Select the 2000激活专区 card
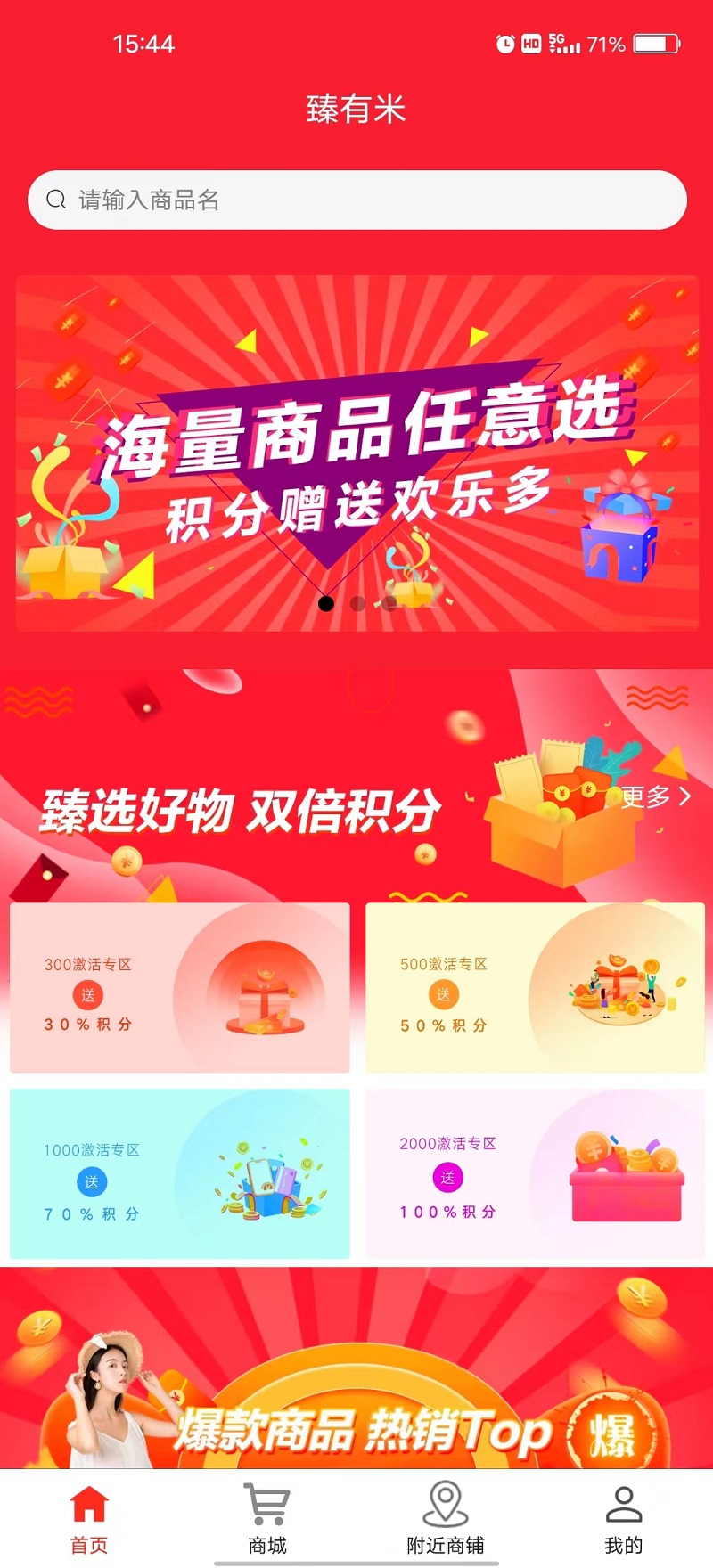713x1568 pixels. [x=535, y=1172]
